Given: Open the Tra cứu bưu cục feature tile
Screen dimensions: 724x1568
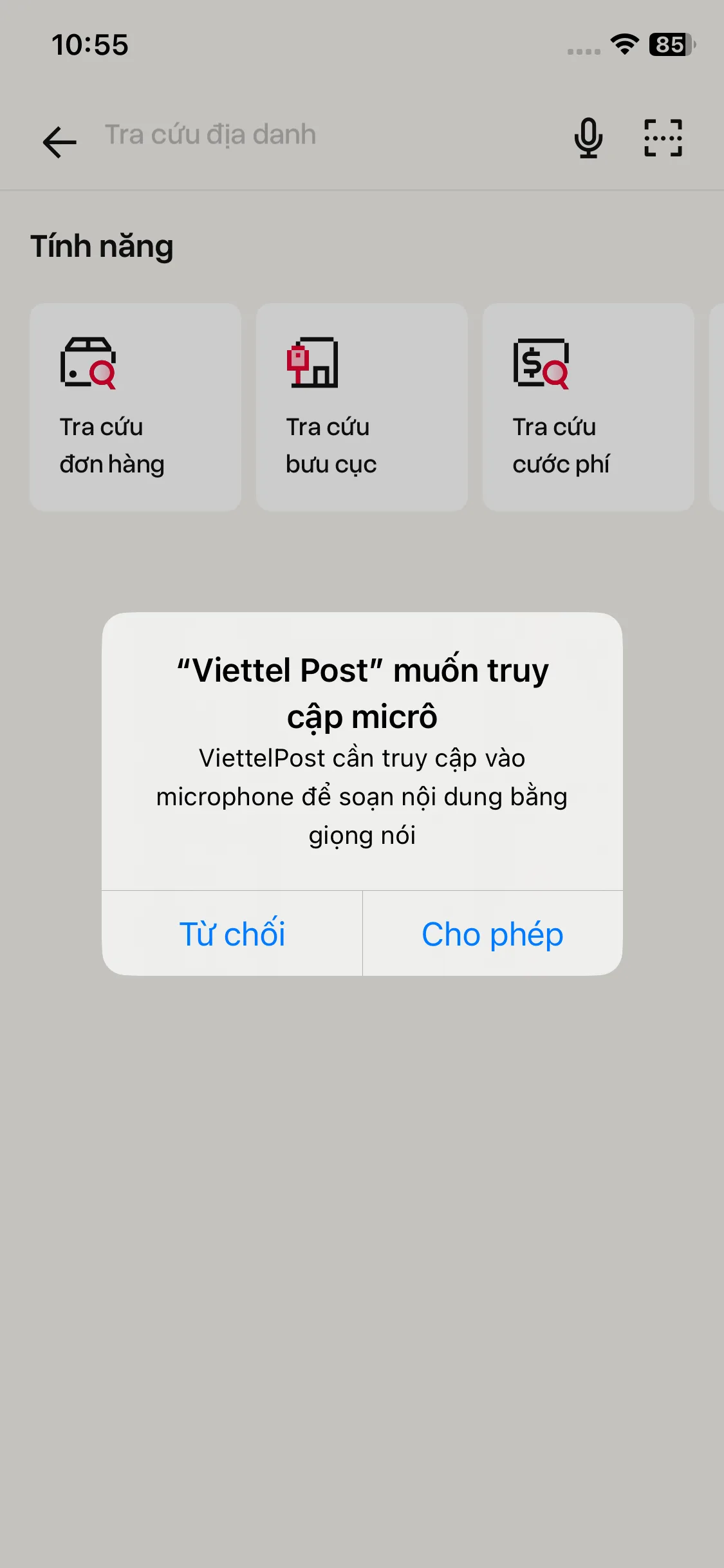Looking at the screenshot, I should pos(362,406).
